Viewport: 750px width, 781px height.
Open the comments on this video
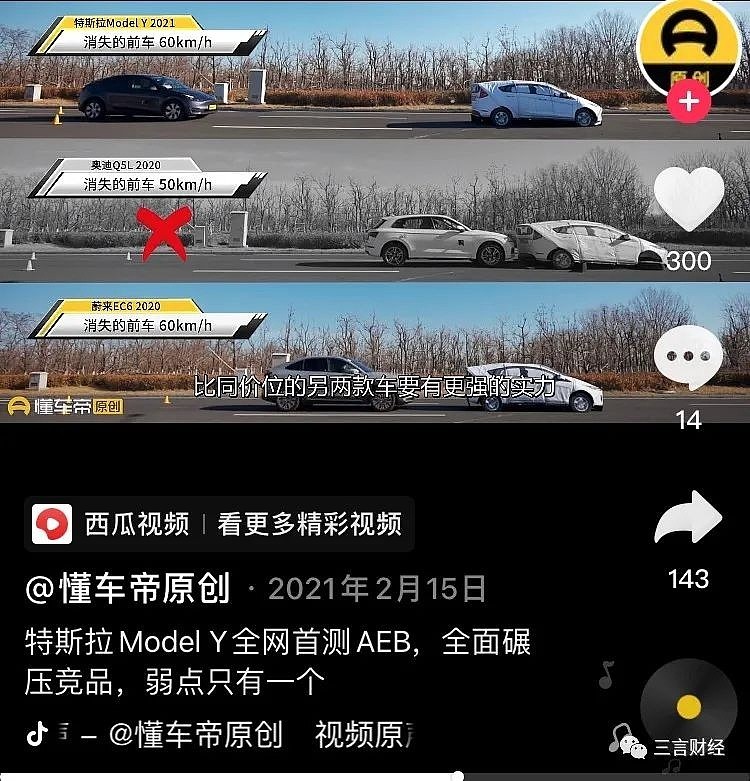click(x=688, y=358)
